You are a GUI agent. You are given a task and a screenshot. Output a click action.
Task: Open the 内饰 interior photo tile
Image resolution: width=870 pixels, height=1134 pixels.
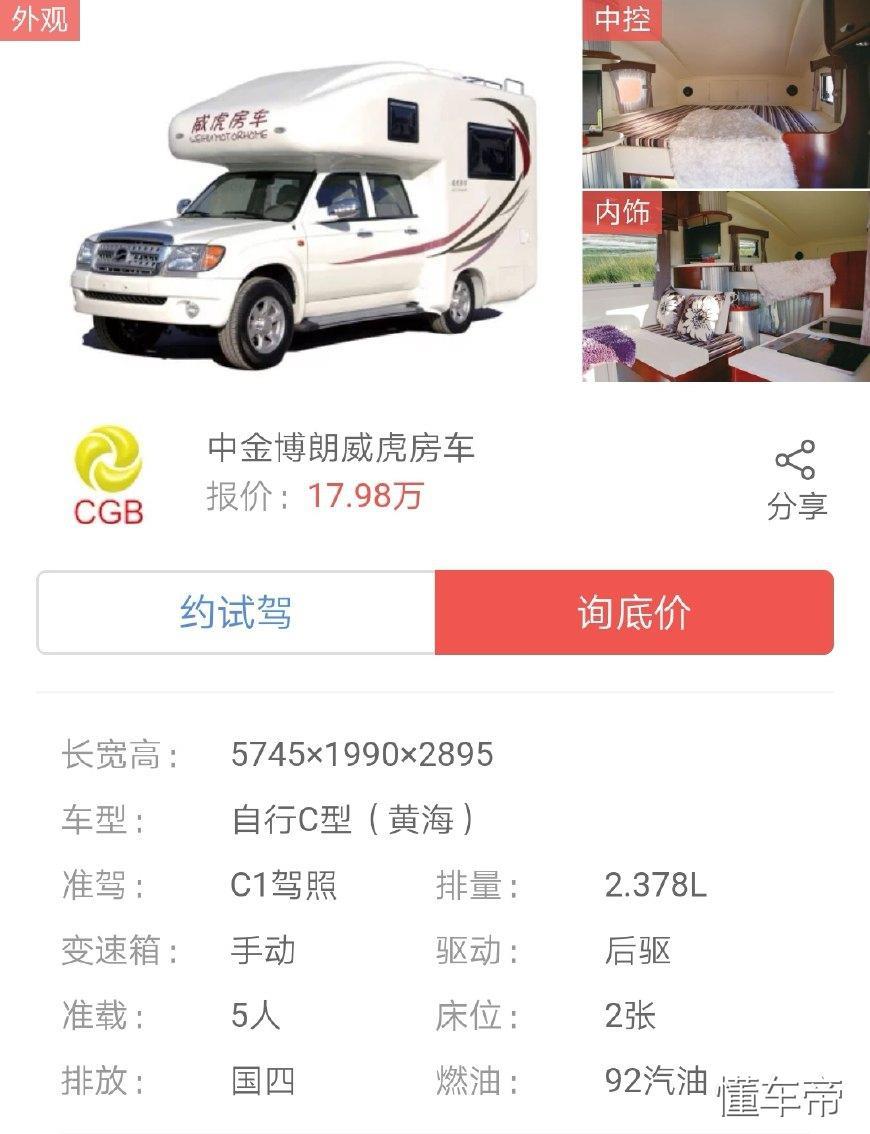point(726,288)
